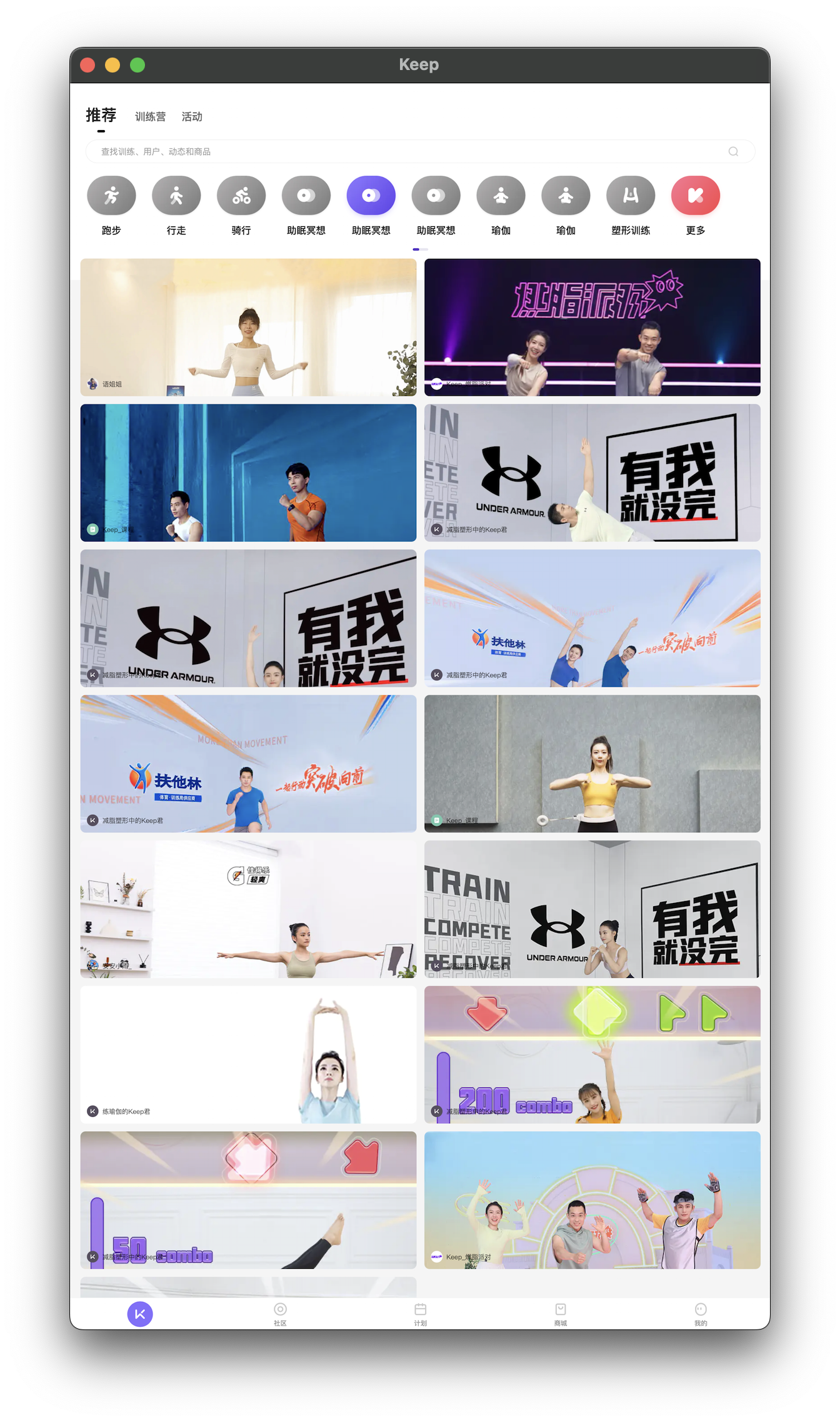Open the blue corridor Keep_课程 video
Image resolution: width=840 pixels, height=1422 pixels.
pyautogui.click(x=248, y=473)
